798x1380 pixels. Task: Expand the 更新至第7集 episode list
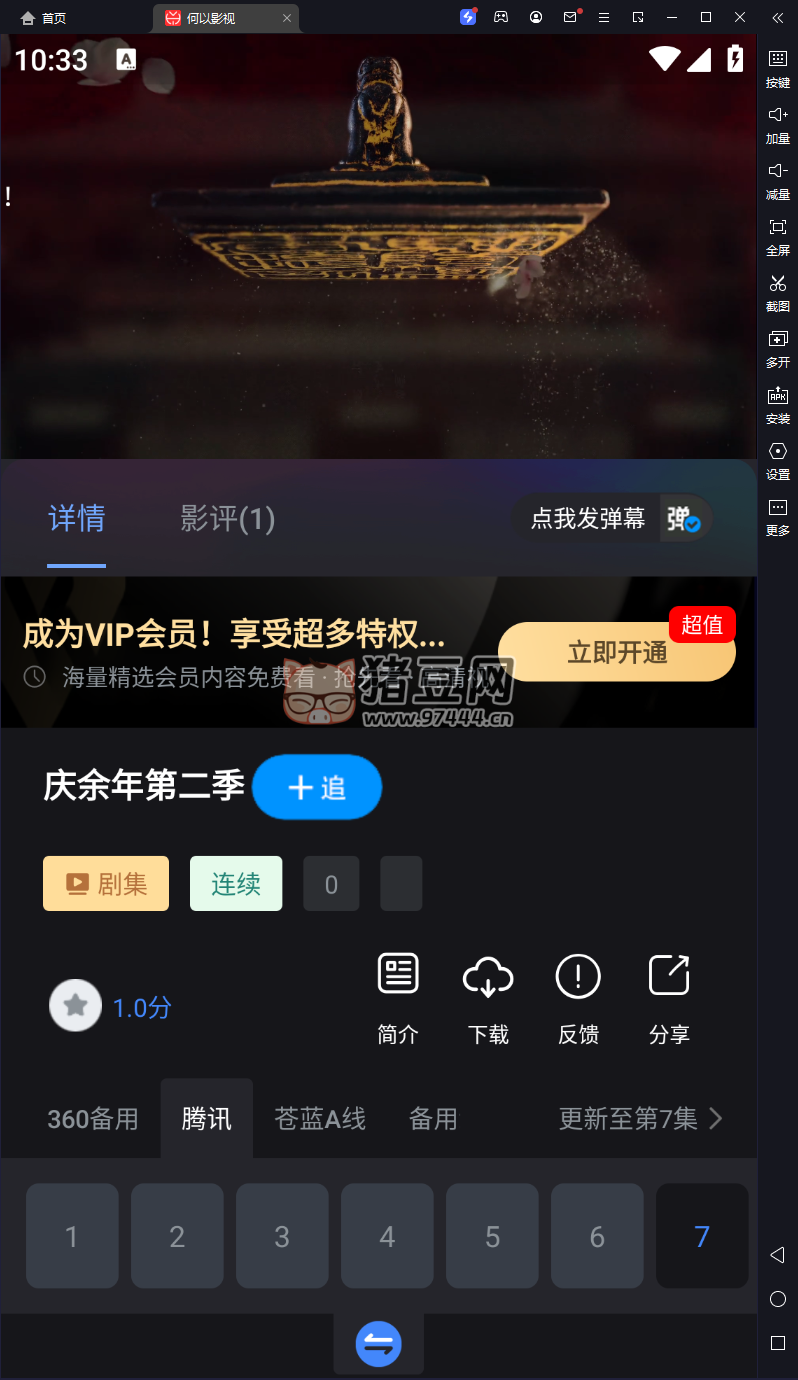coord(640,1119)
